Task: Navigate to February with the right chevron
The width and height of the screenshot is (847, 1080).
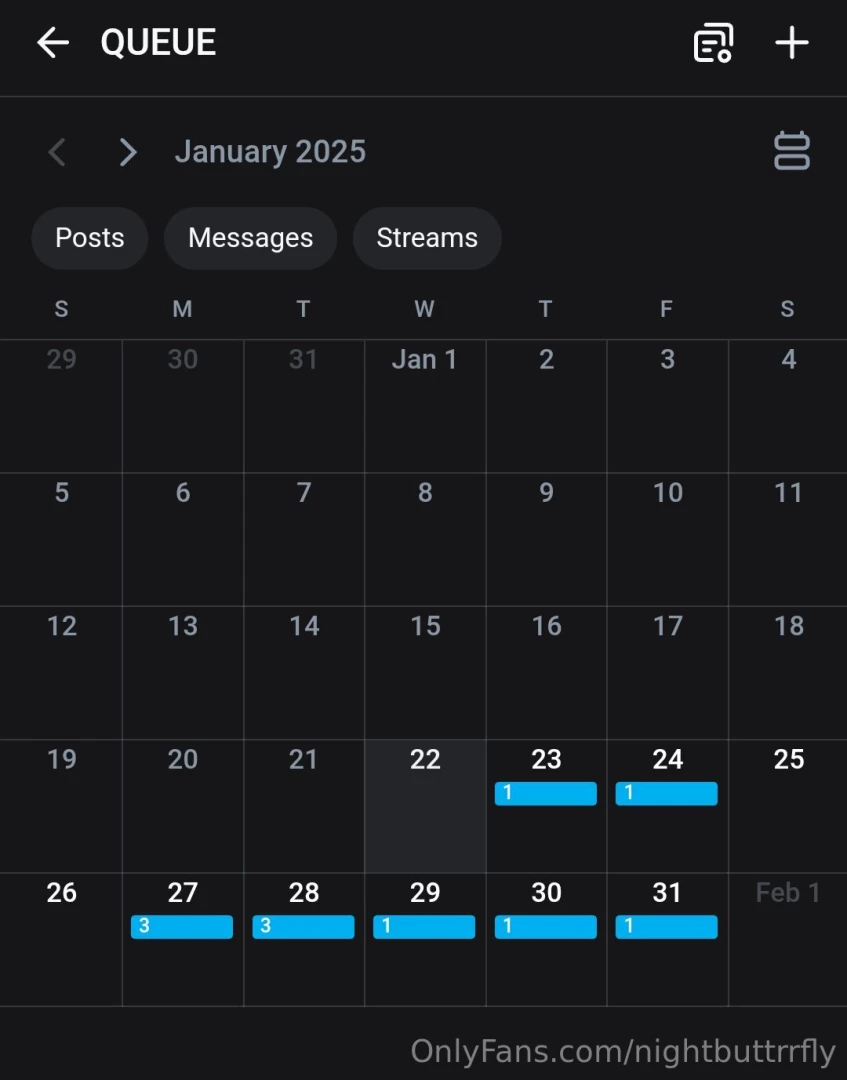Action: (x=126, y=152)
